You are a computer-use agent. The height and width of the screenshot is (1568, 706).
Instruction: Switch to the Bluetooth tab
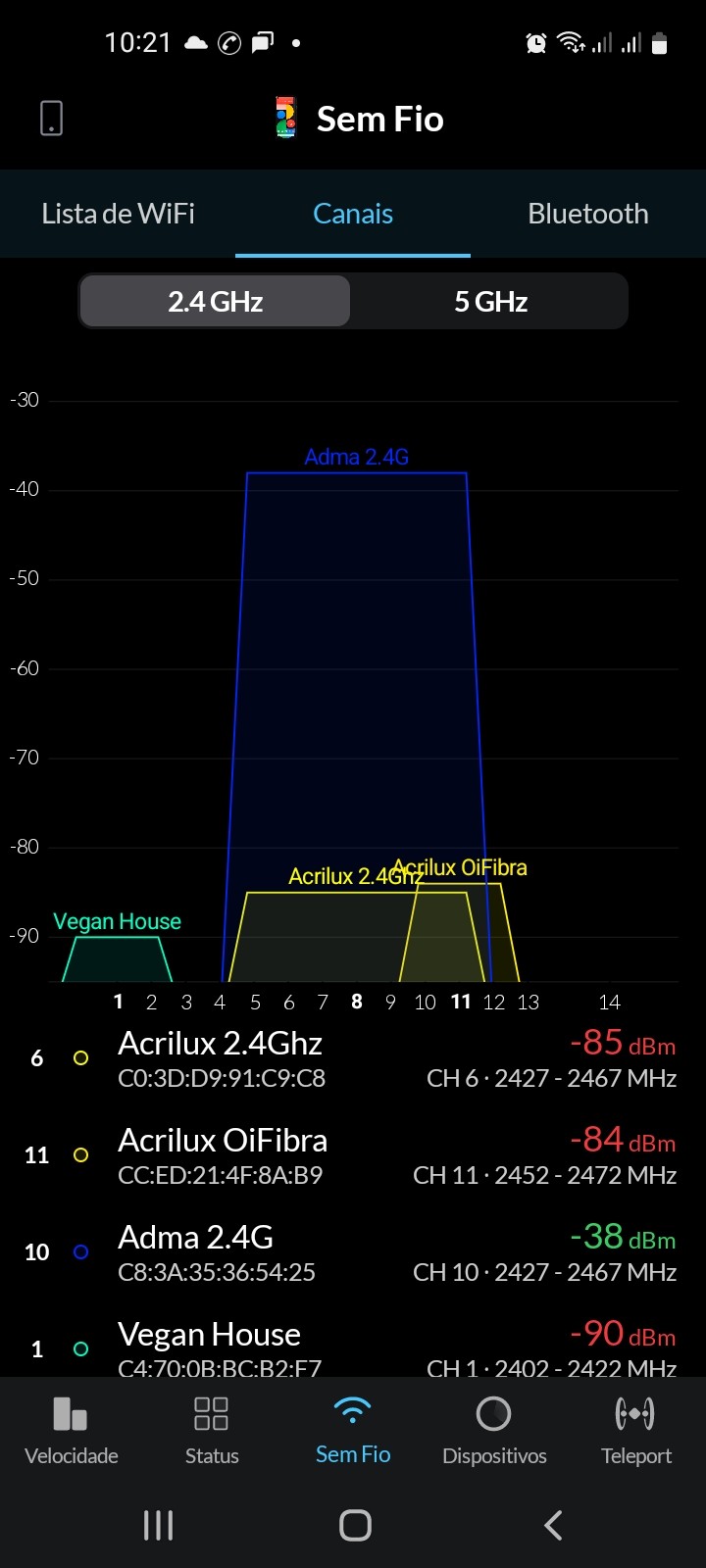(587, 214)
